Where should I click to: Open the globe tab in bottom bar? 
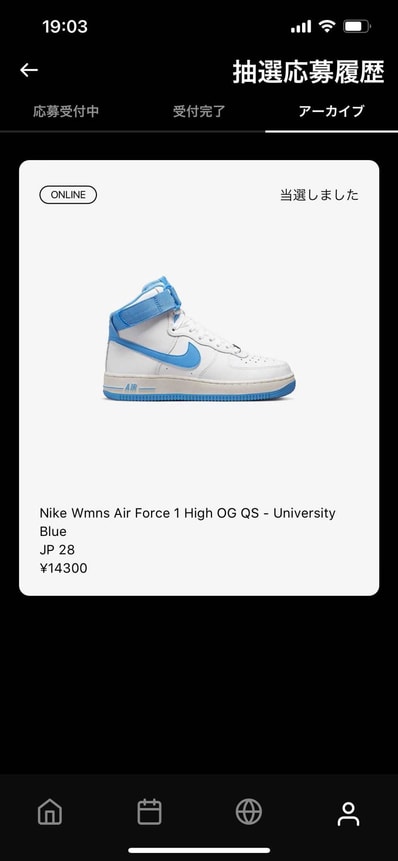point(249,812)
